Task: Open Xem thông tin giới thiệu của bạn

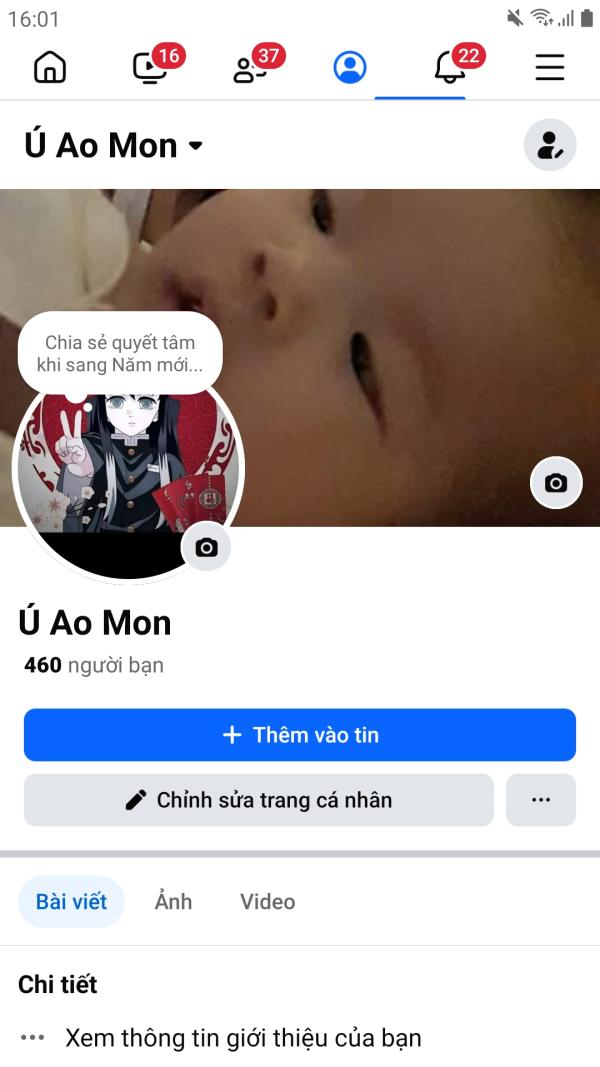Action: click(x=243, y=1038)
